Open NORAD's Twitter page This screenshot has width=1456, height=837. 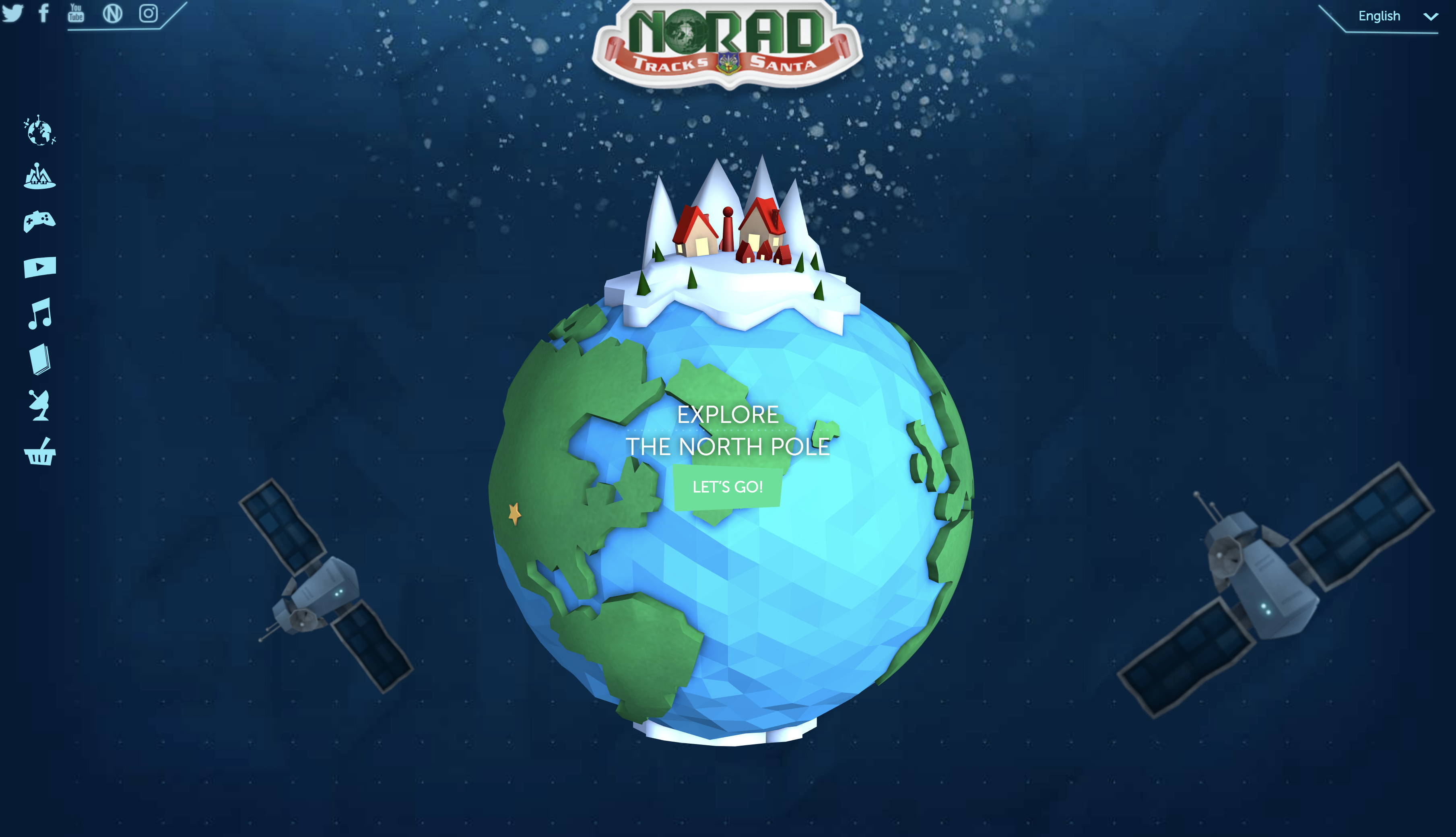point(12,13)
